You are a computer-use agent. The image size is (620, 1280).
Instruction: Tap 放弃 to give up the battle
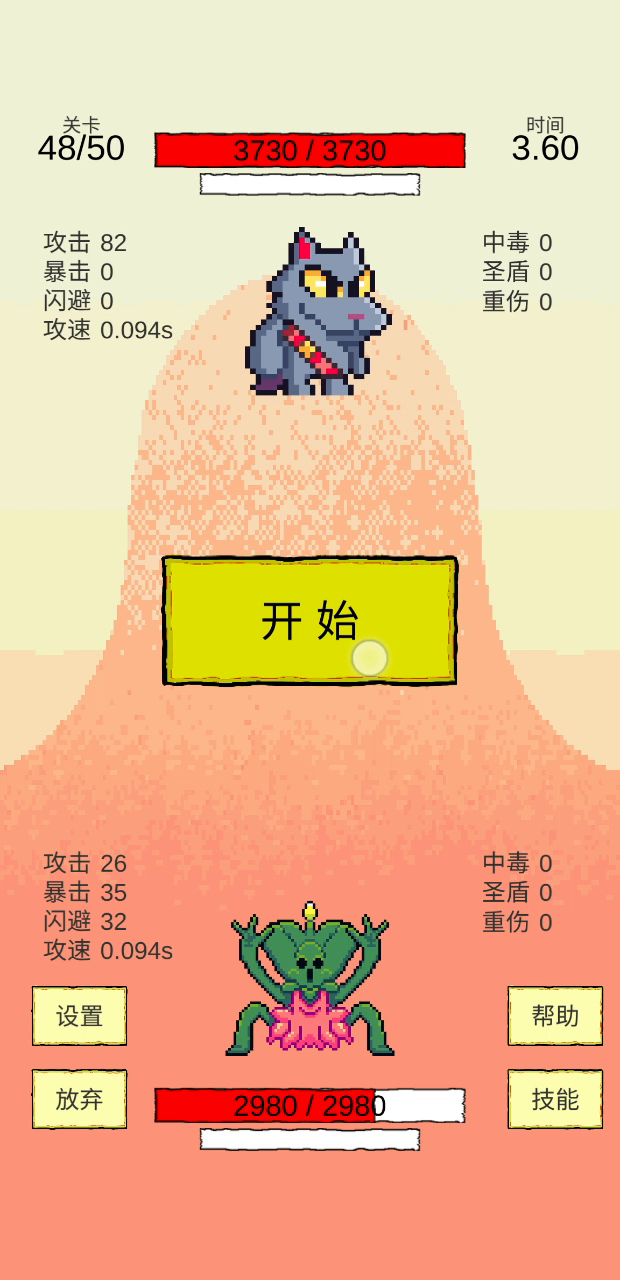tap(80, 1099)
